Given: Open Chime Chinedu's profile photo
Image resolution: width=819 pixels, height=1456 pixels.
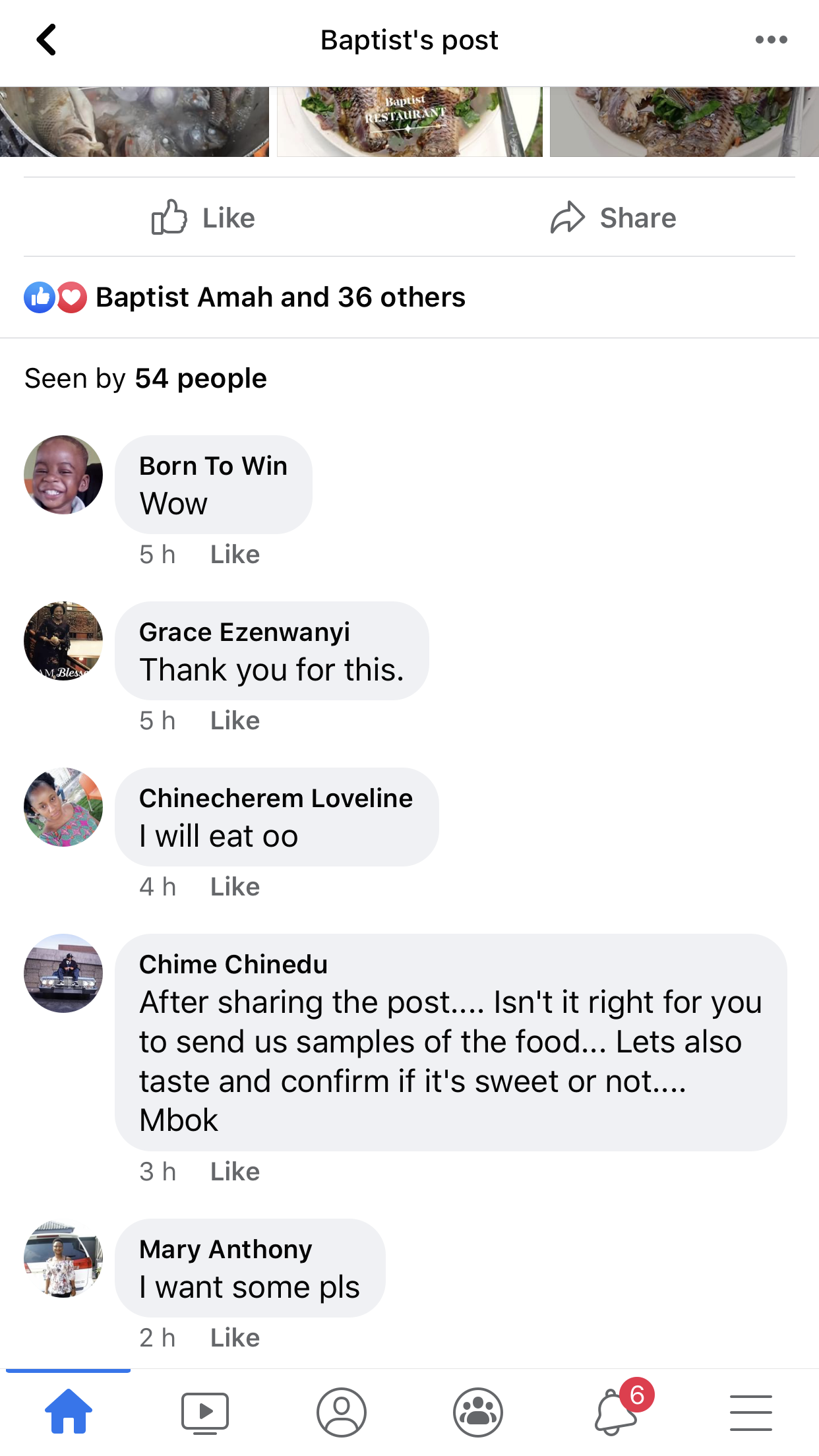Looking at the screenshot, I should click(x=63, y=973).
